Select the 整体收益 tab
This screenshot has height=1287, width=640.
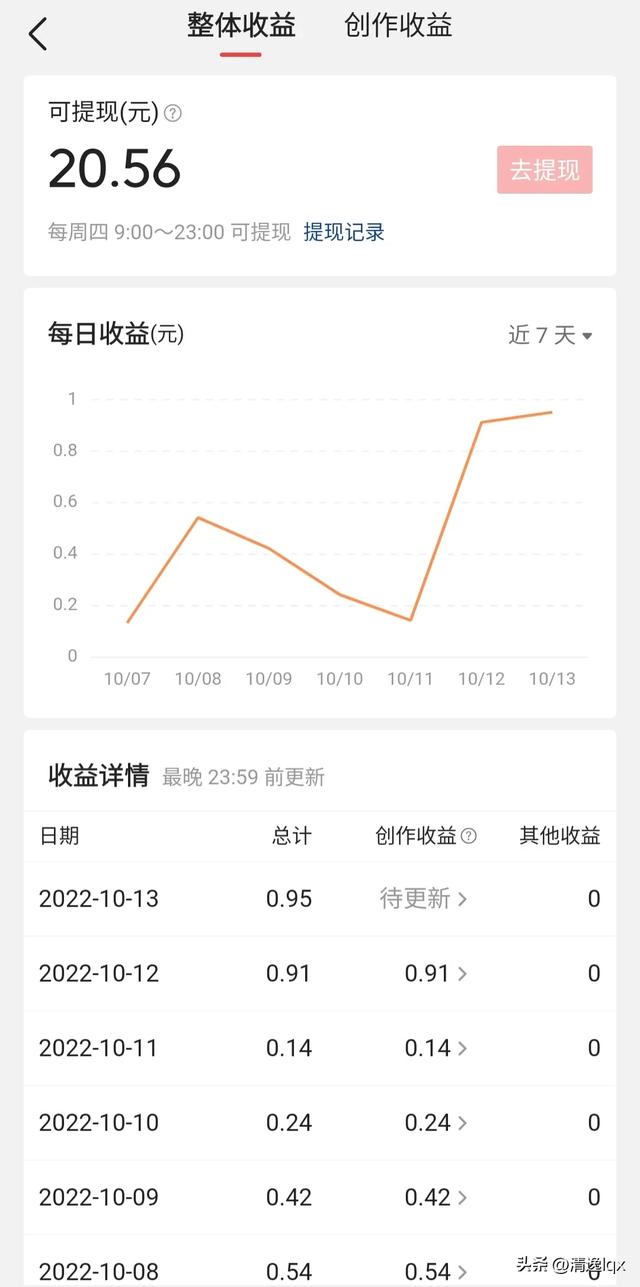[241, 26]
